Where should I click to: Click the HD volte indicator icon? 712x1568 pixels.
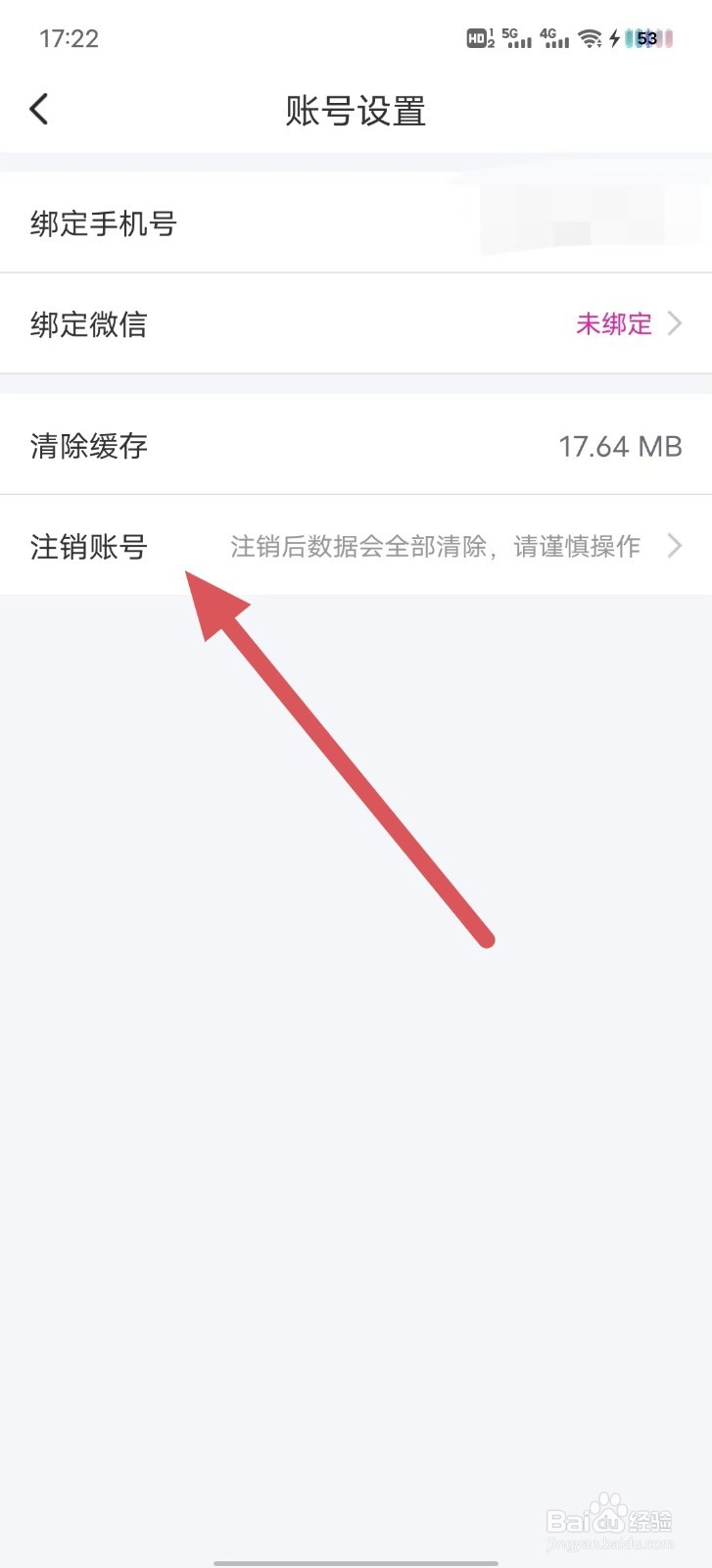tap(477, 39)
